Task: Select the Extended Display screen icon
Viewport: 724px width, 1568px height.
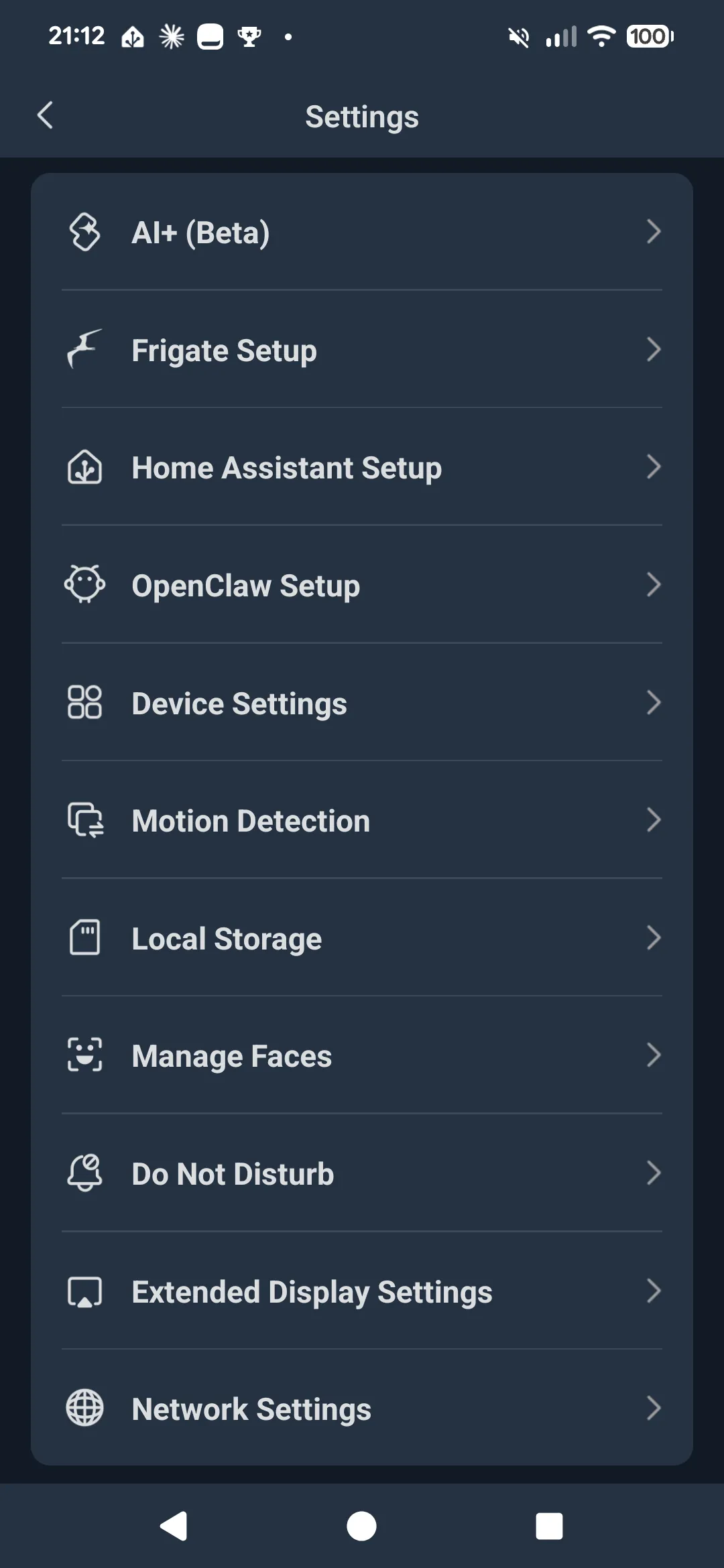Action: (85, 1291)
